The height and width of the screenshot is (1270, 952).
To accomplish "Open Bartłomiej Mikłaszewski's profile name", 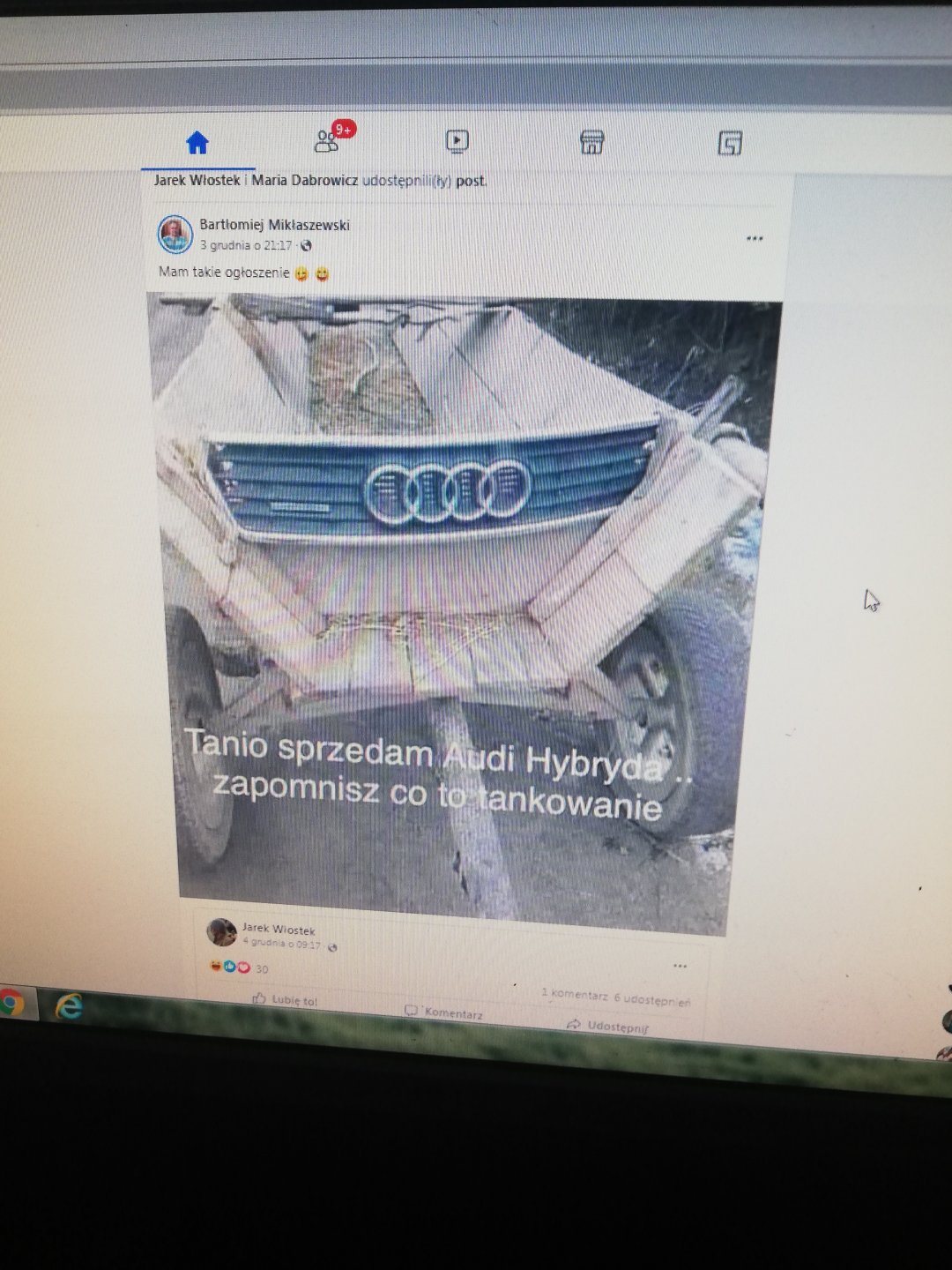I will click(x=274, y=225).
